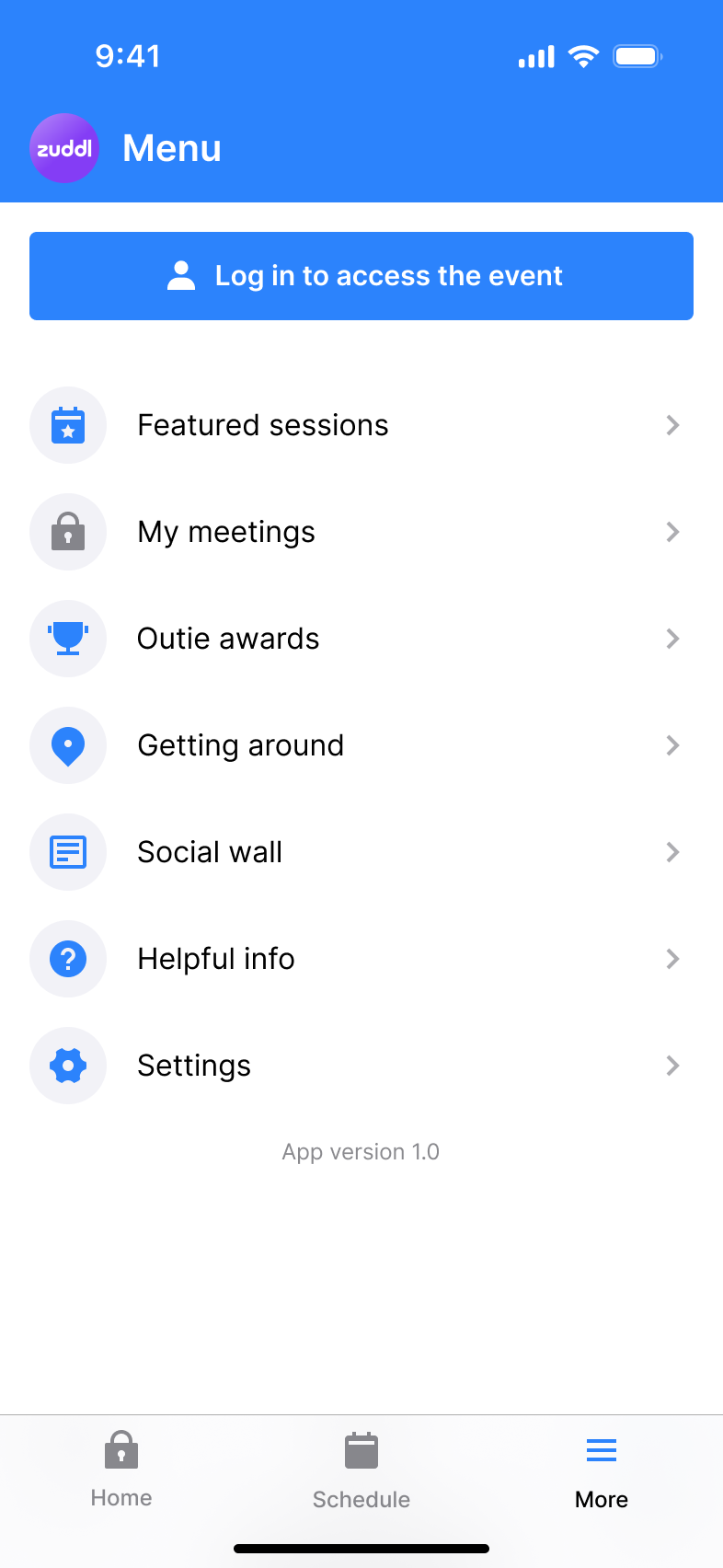Switch to the Schedule tab
Viewport: 723px width, 1568px height.
coord(361,1470)
